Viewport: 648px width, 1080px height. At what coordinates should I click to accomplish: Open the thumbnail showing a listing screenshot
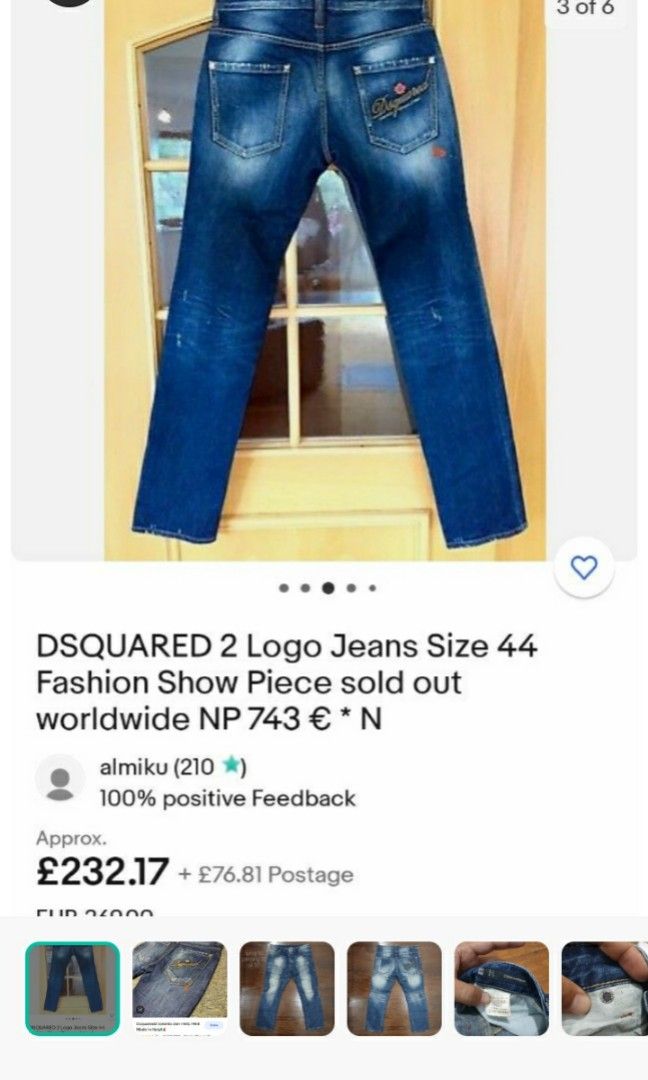click(179, 988)
